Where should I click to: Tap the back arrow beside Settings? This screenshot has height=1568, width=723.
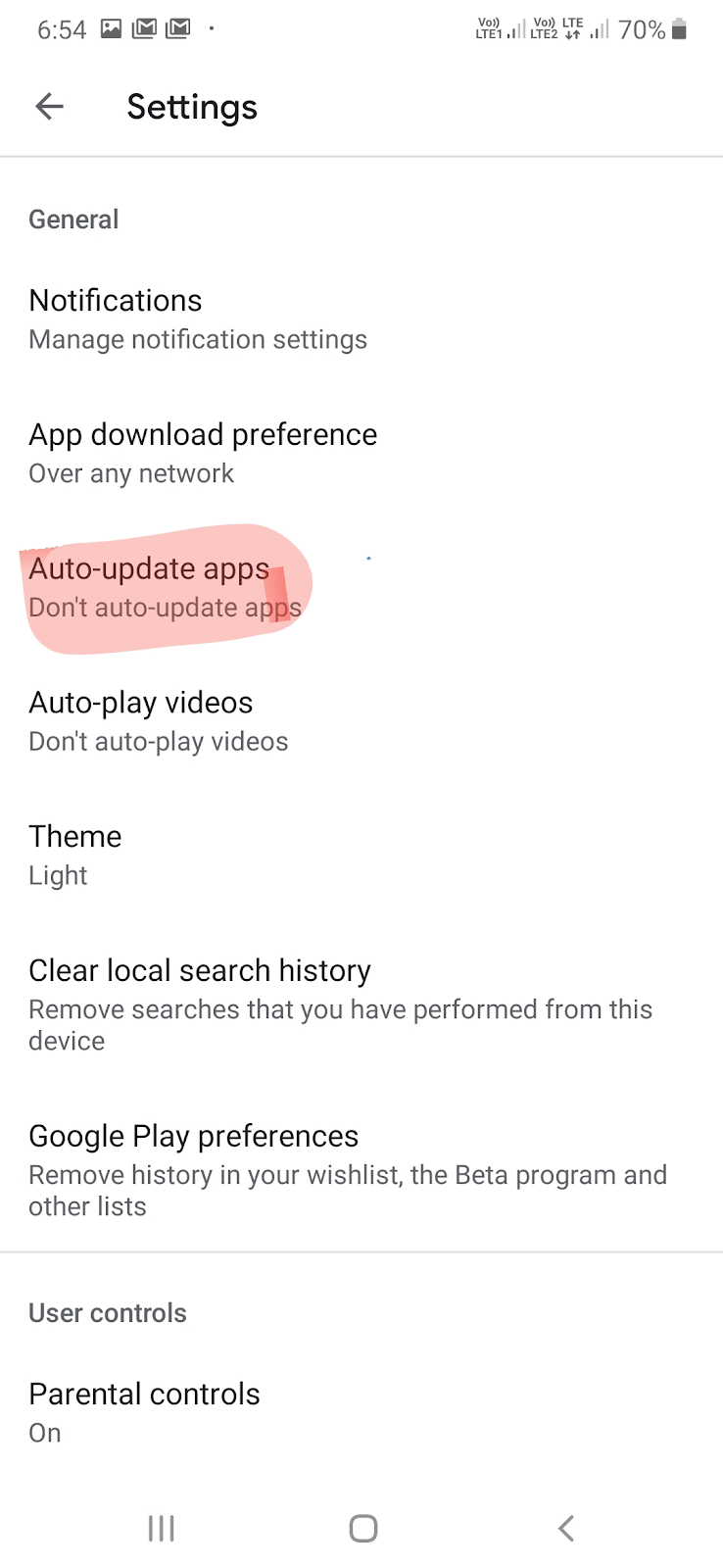point(49,106)
